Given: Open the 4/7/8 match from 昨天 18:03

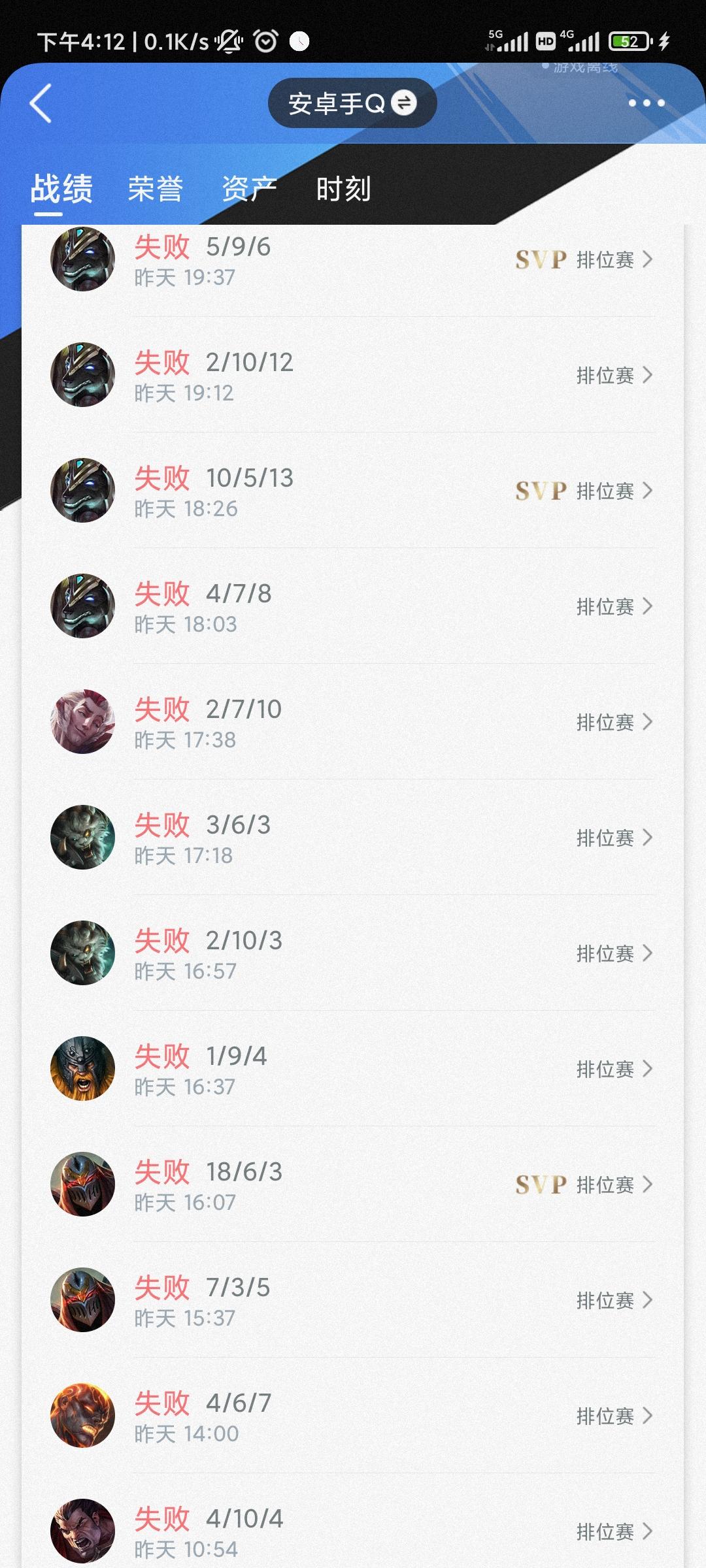Looking at the screenshot, I should coord(353,607).
